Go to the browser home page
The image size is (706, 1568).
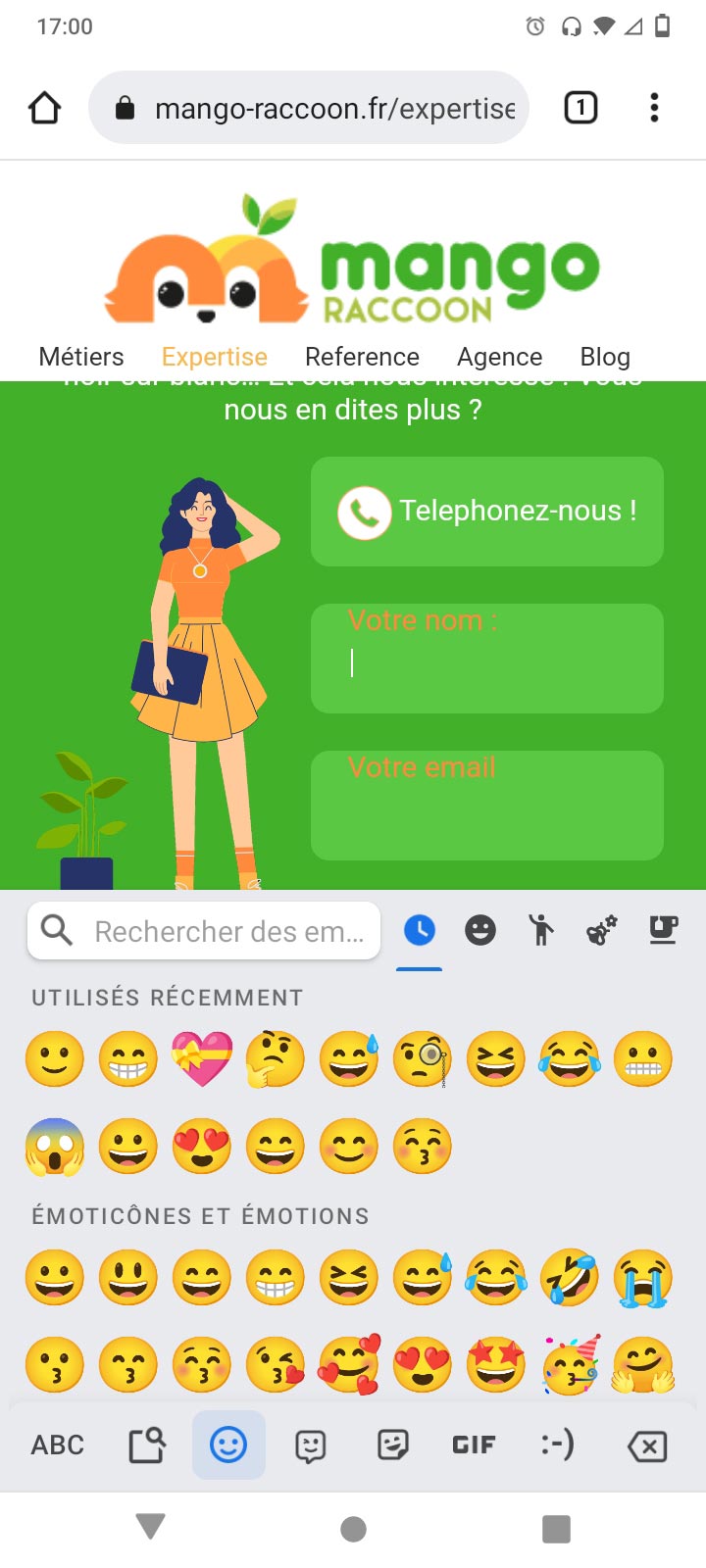(x=44, y=108)
